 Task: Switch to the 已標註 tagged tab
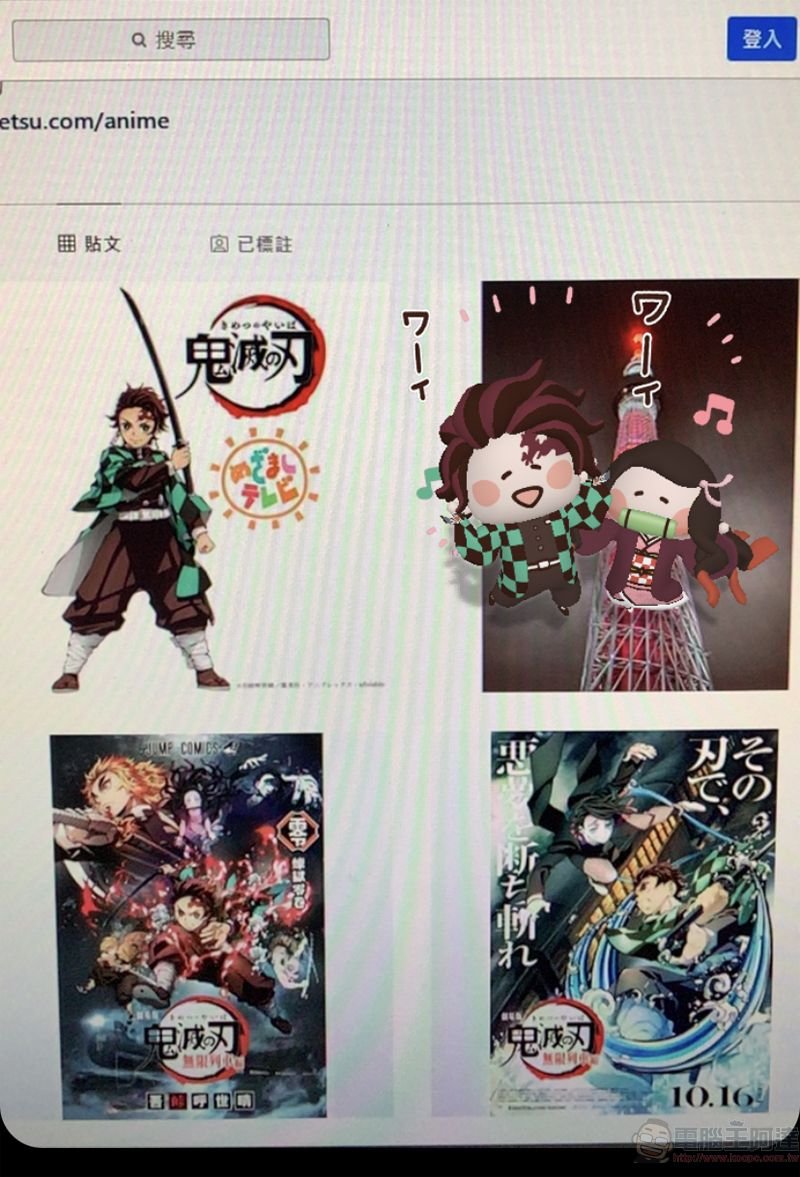pos(251,244)
